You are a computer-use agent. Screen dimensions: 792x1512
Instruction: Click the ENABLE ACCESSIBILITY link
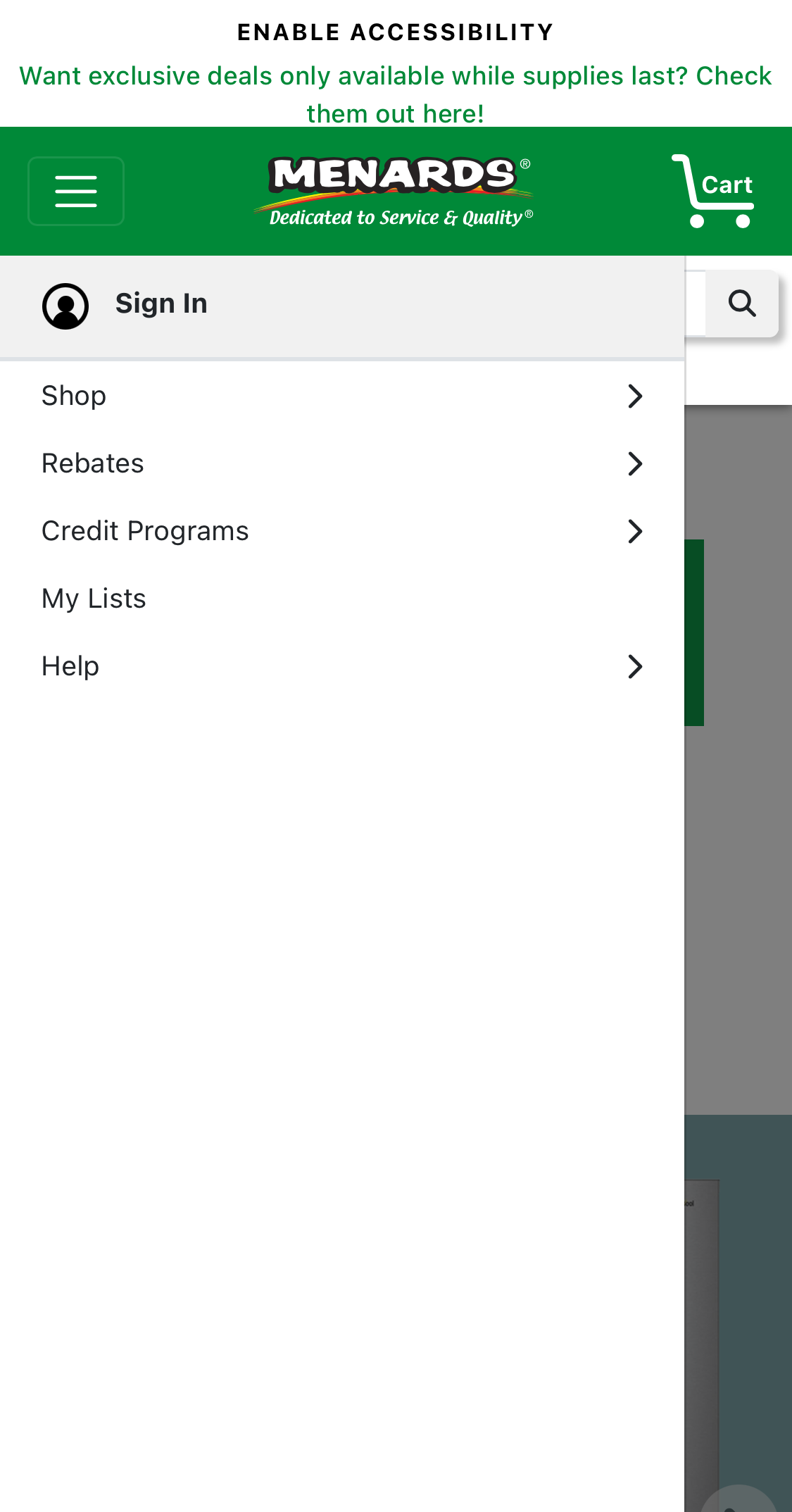(x=396, y=31)
